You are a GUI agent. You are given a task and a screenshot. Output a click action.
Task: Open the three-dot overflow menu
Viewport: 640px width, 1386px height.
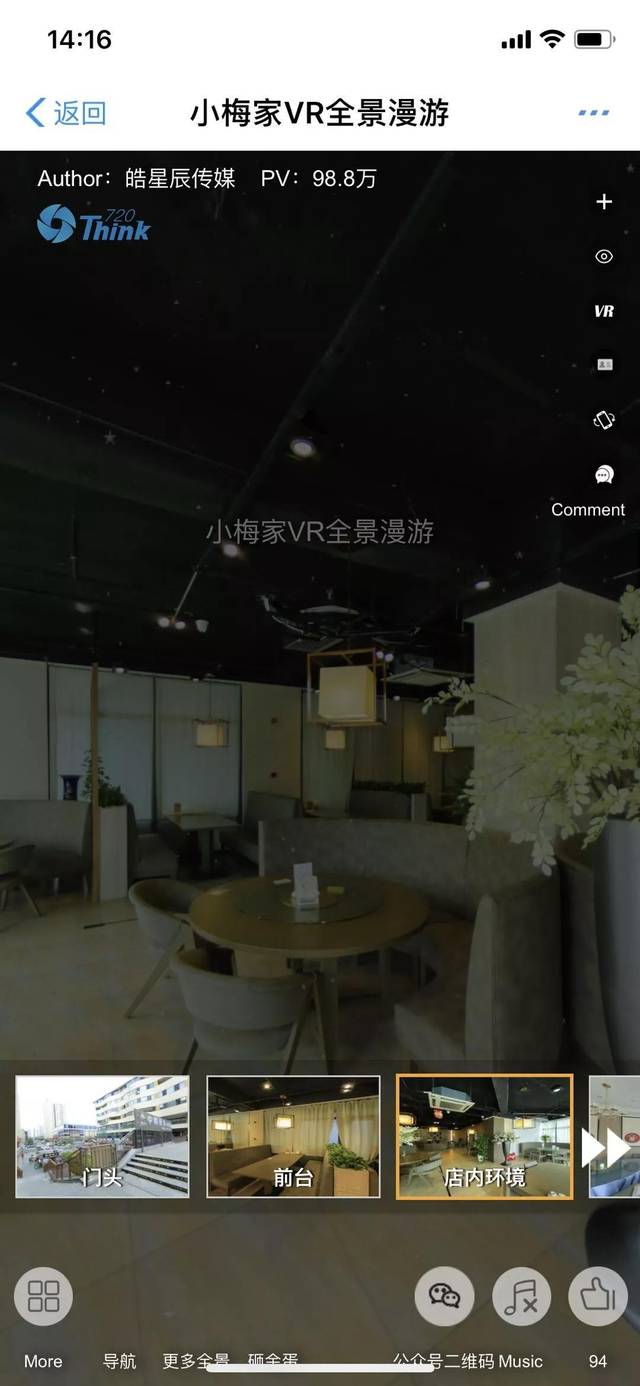[x=593, y=113]
